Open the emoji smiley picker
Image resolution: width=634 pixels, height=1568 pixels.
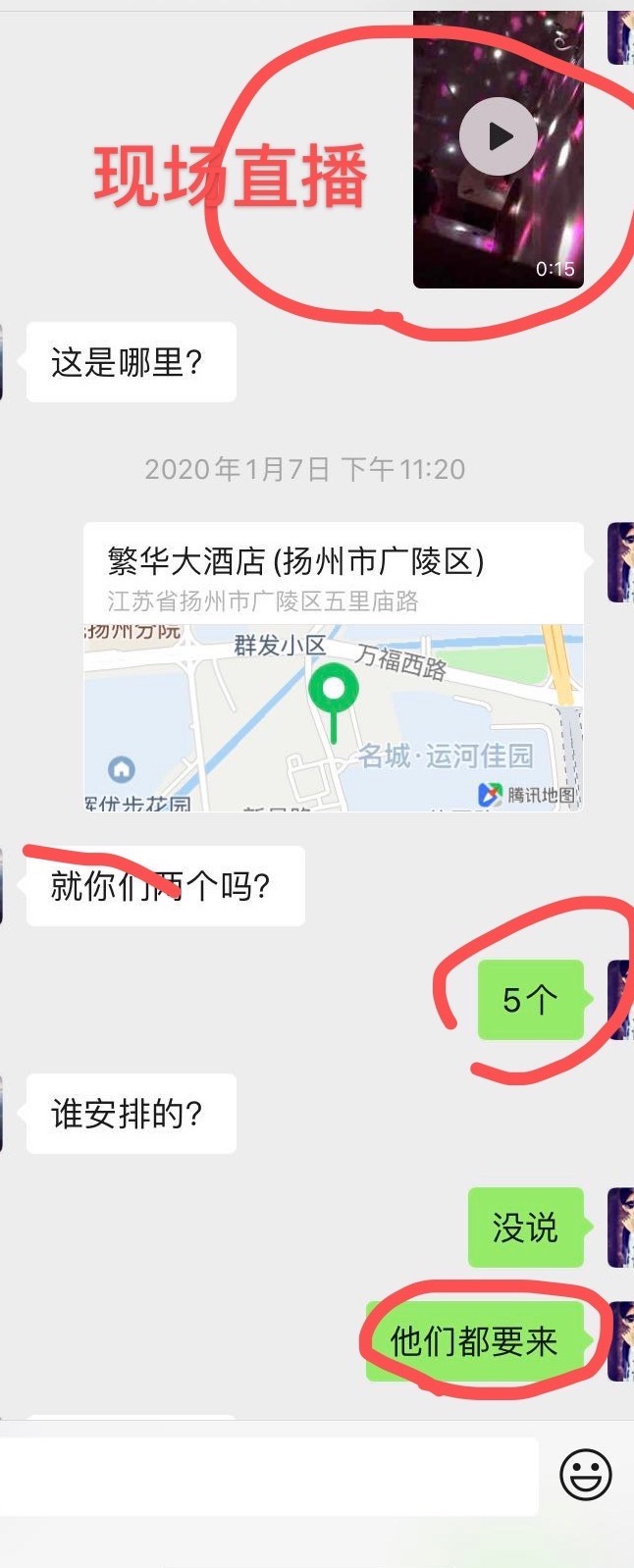click(x=586, y=1475)
